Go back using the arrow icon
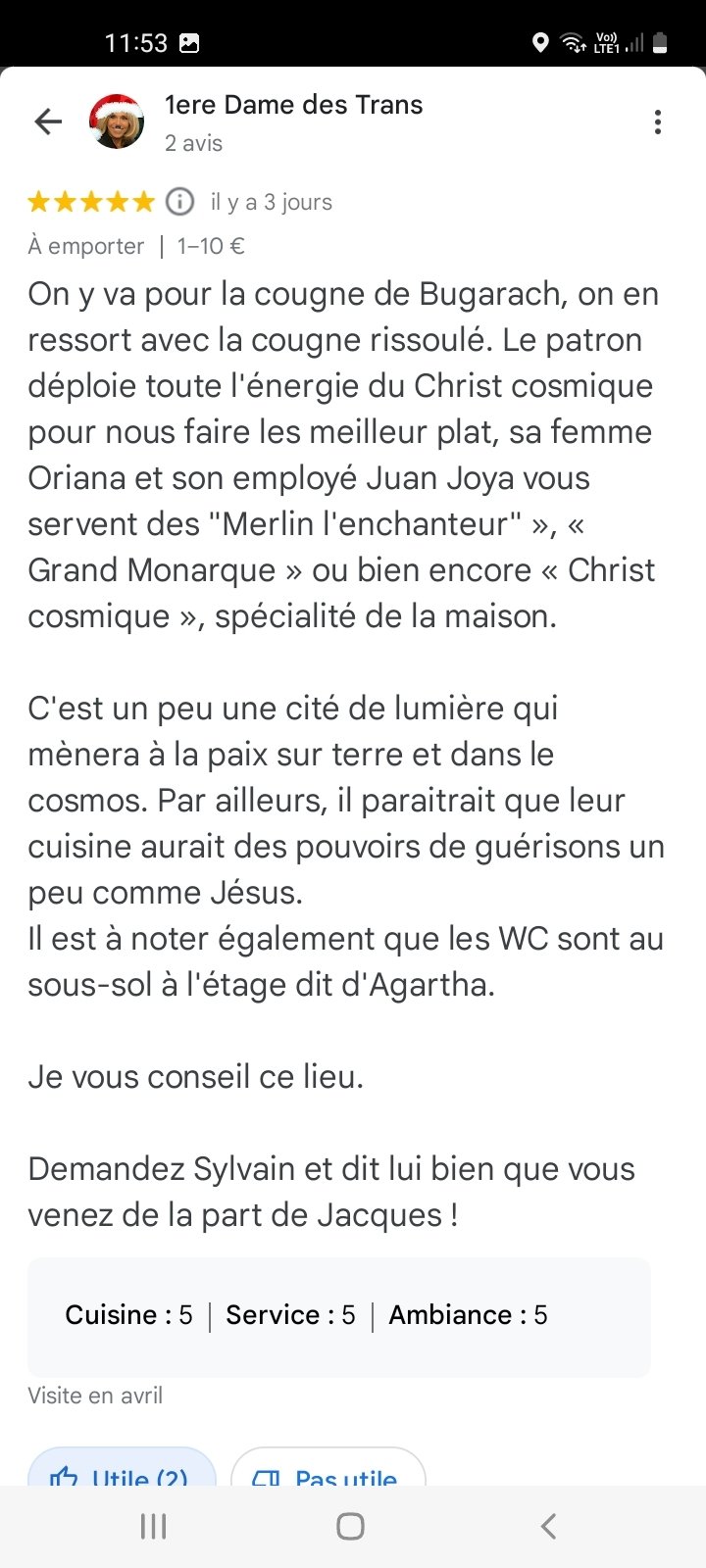 click(x=47, y=122)
